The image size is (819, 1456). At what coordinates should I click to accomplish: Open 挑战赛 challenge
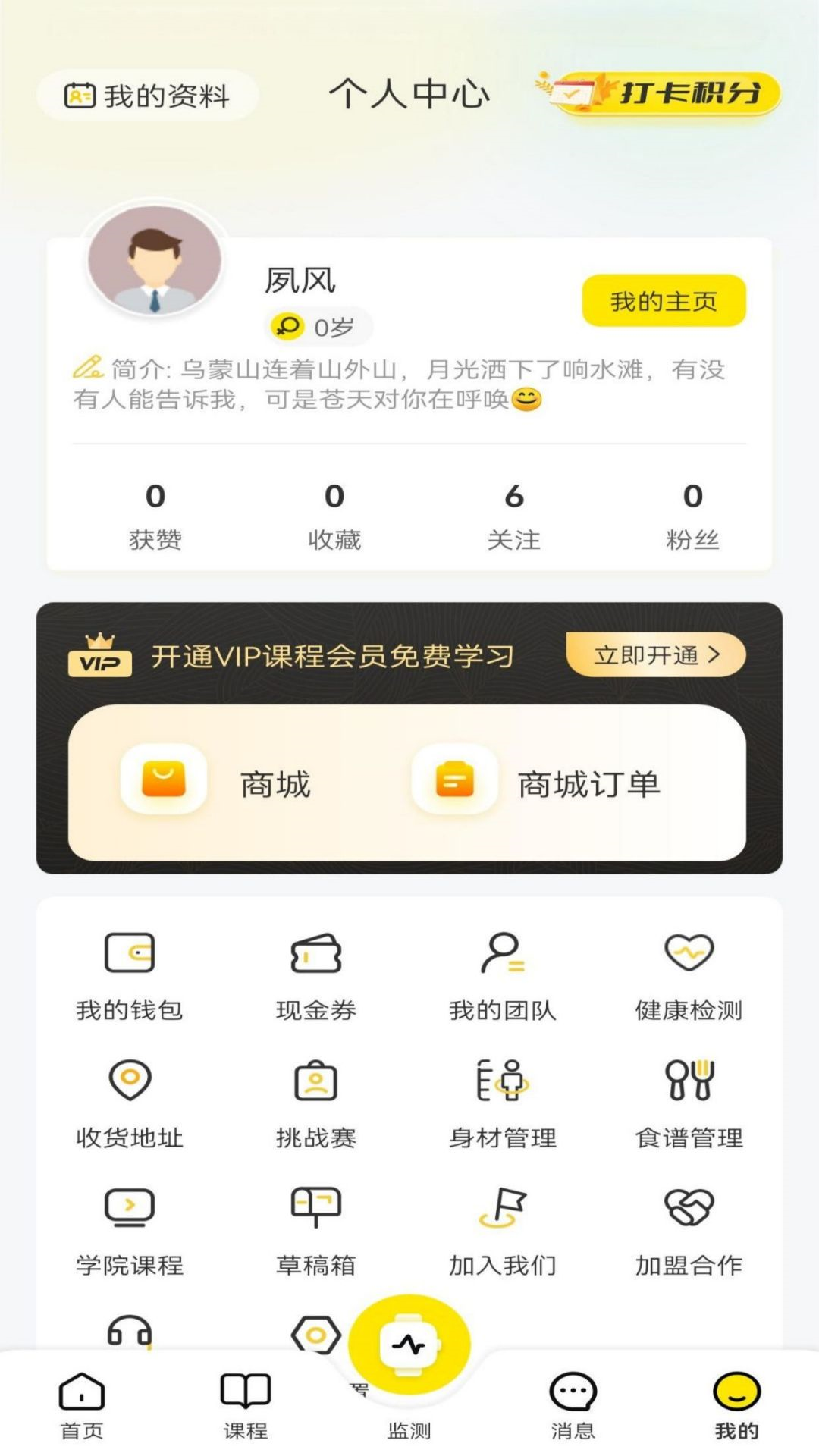316,1104
